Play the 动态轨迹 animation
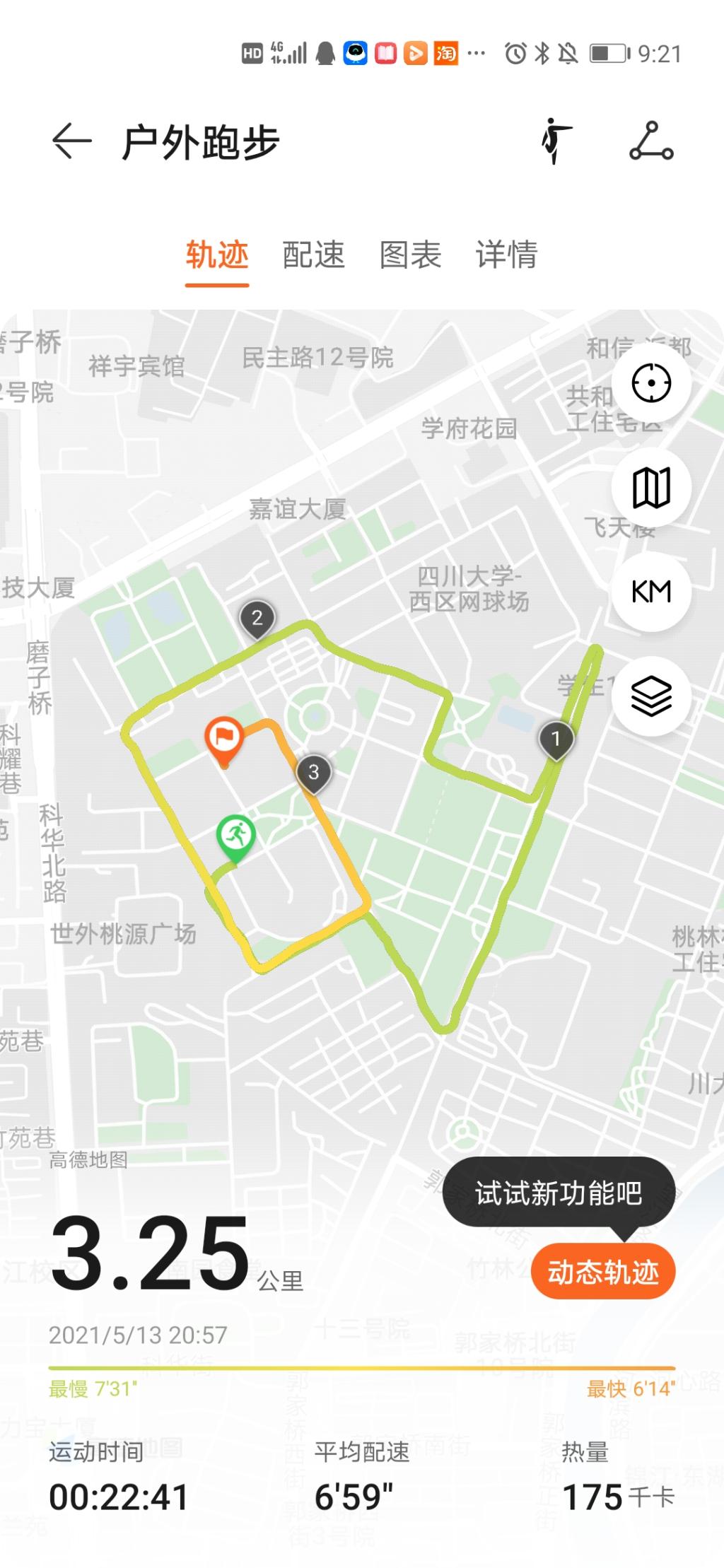Screen dimensions: 724x1568 603,1272
